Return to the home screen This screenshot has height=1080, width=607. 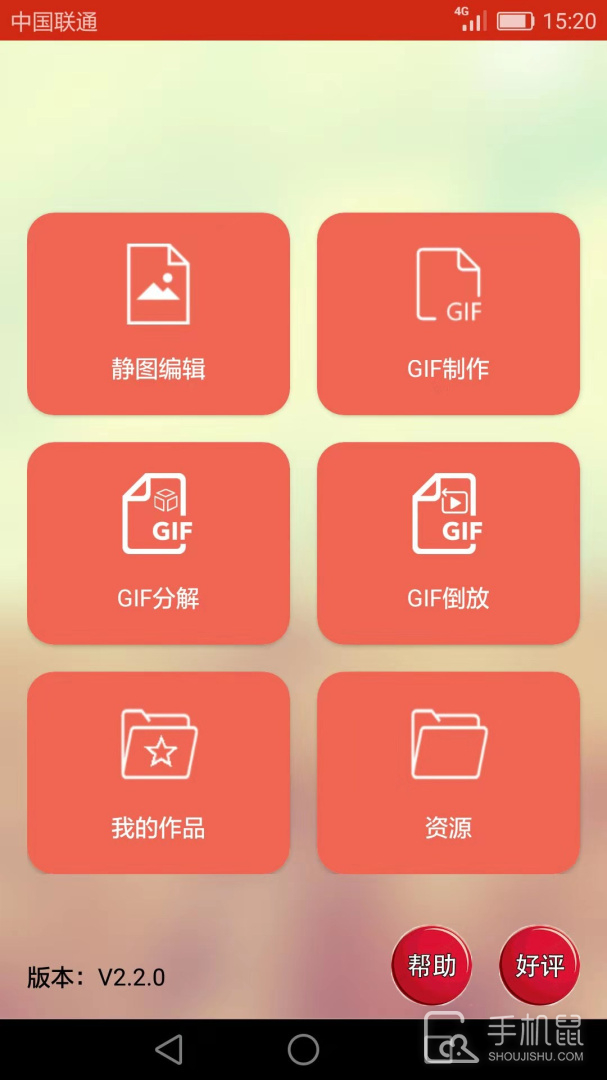pos(303,1049)
